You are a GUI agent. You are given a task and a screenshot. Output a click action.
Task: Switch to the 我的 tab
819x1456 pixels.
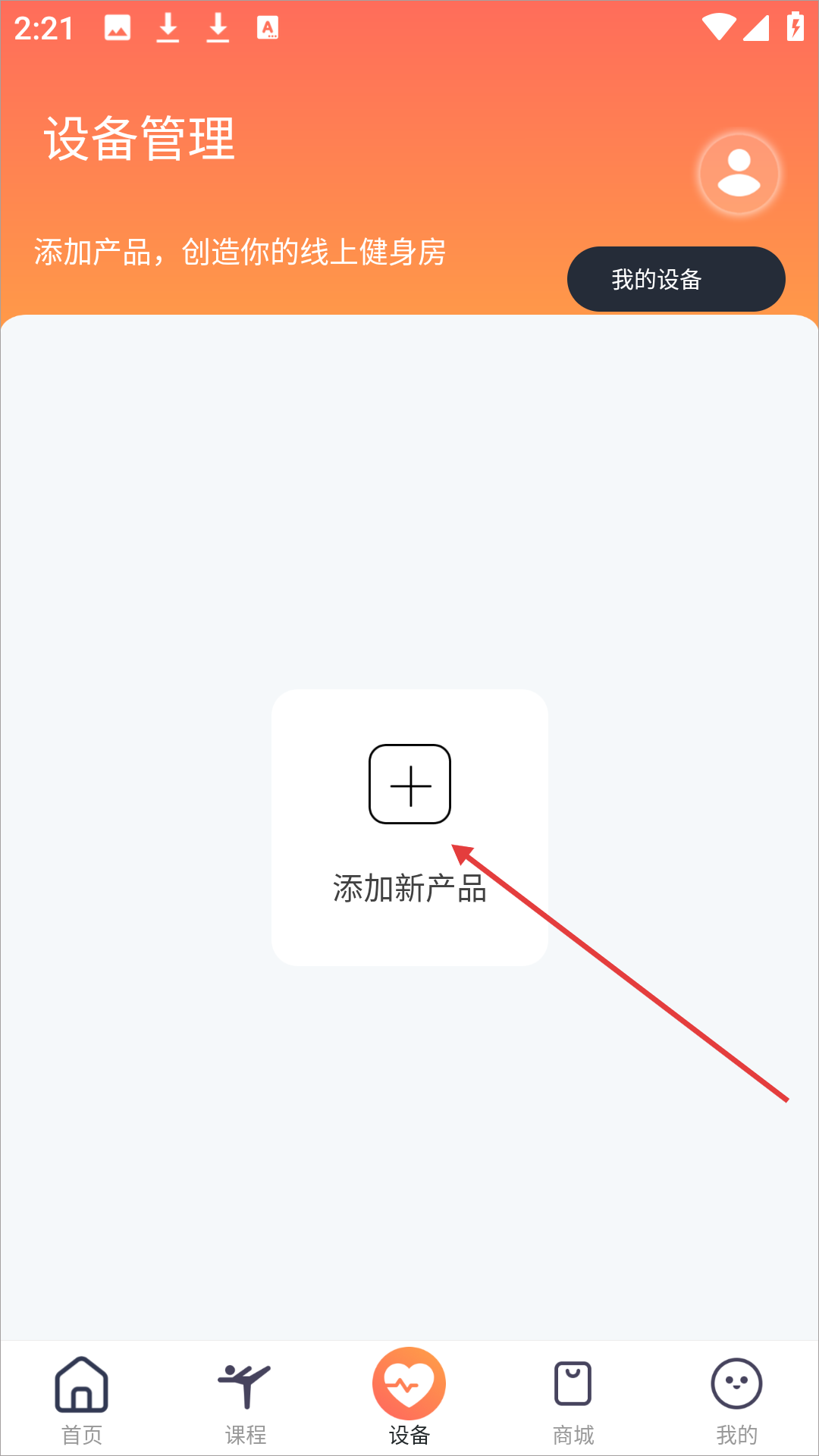[x=736, y=1399]
